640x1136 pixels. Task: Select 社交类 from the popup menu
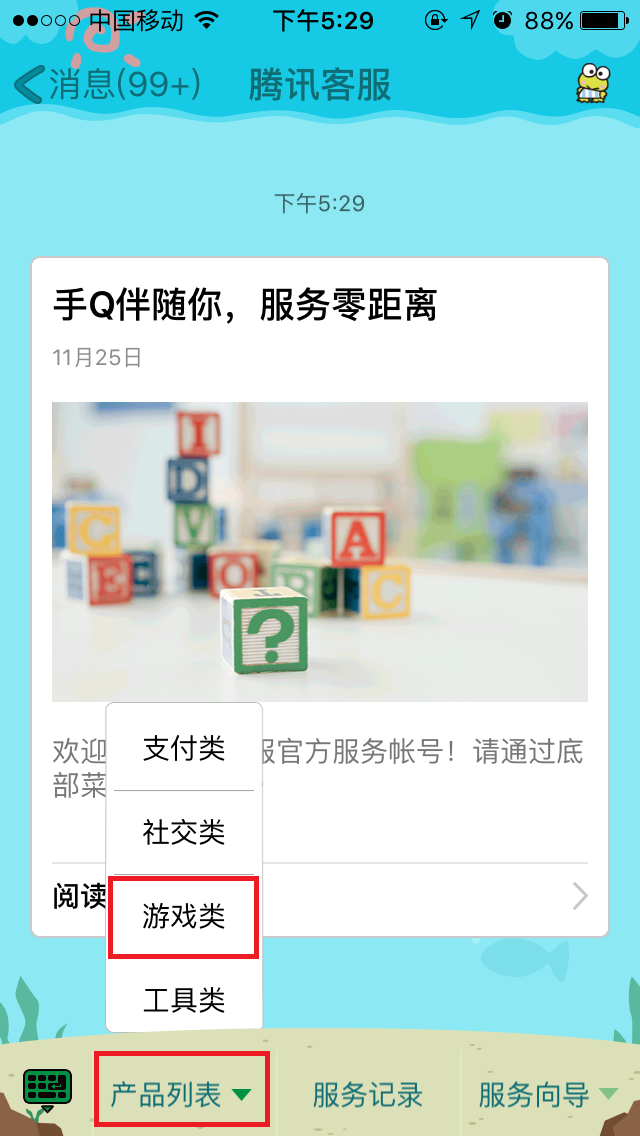184,832
